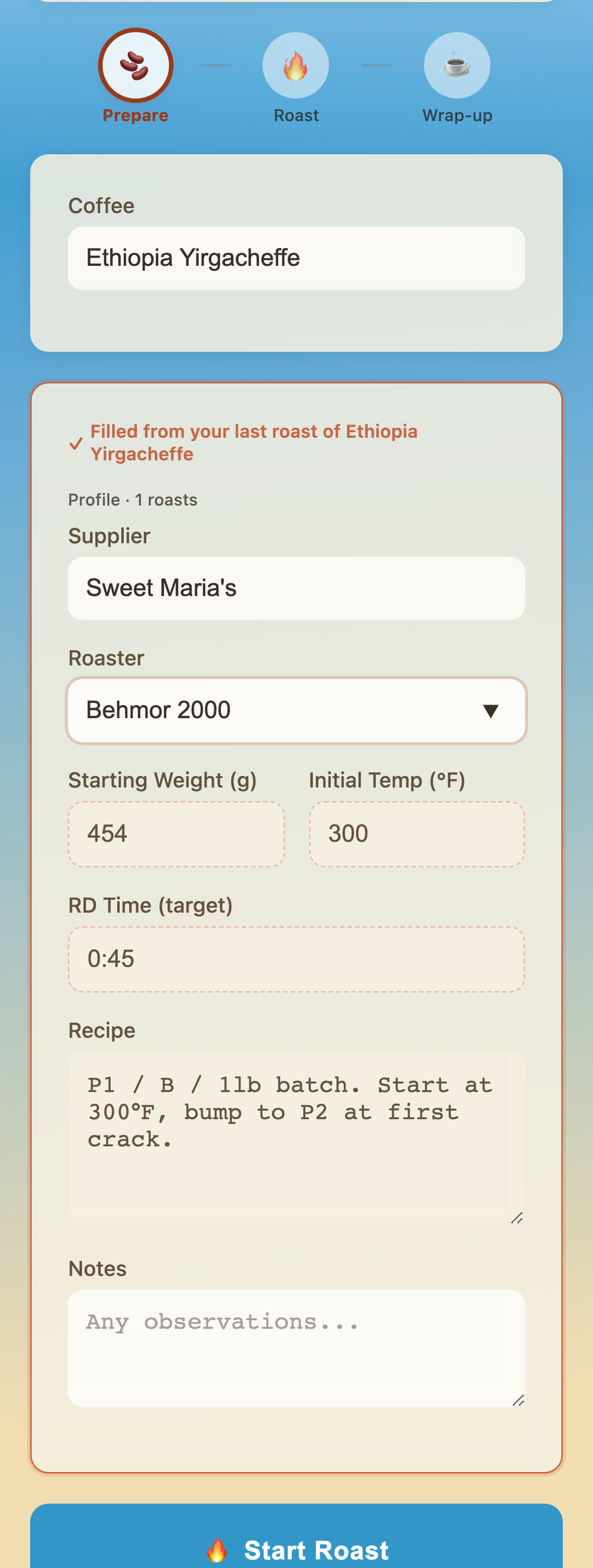
Task: Select the coffee cup Wrap-up icon
Action: (x=457, y=65)
